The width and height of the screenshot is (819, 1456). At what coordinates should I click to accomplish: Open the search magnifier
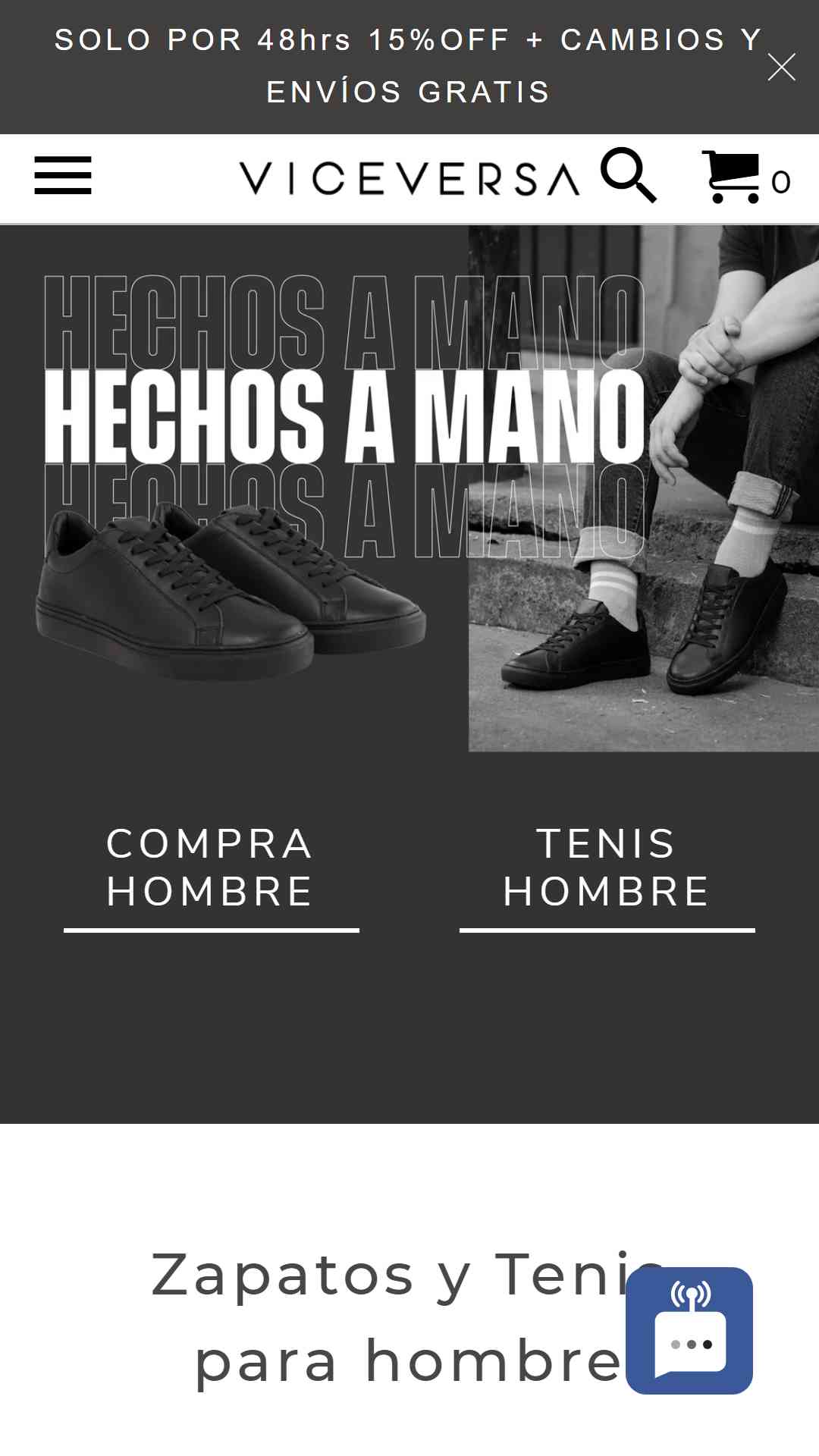click(x=629, y=175)
